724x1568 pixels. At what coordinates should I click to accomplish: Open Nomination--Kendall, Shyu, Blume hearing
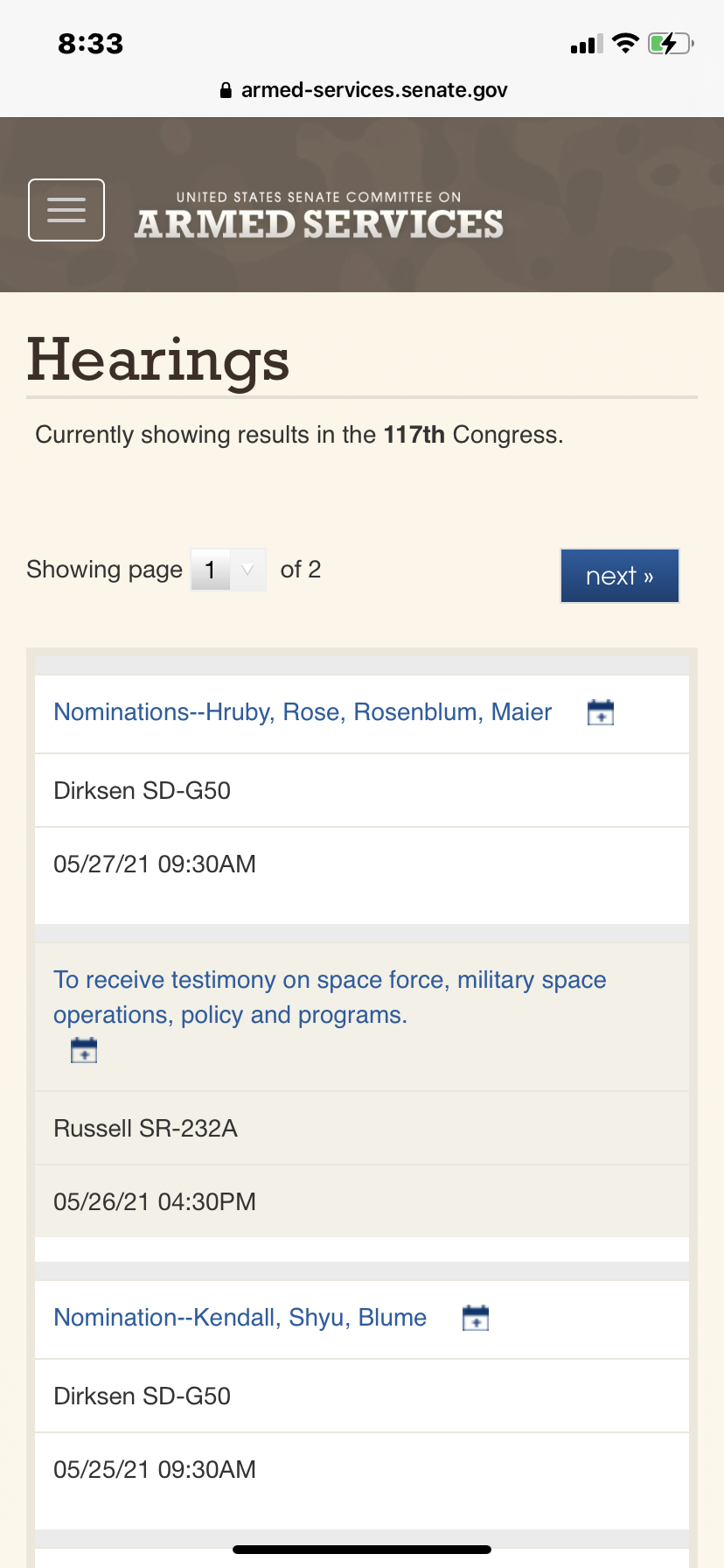(240, 1318)
